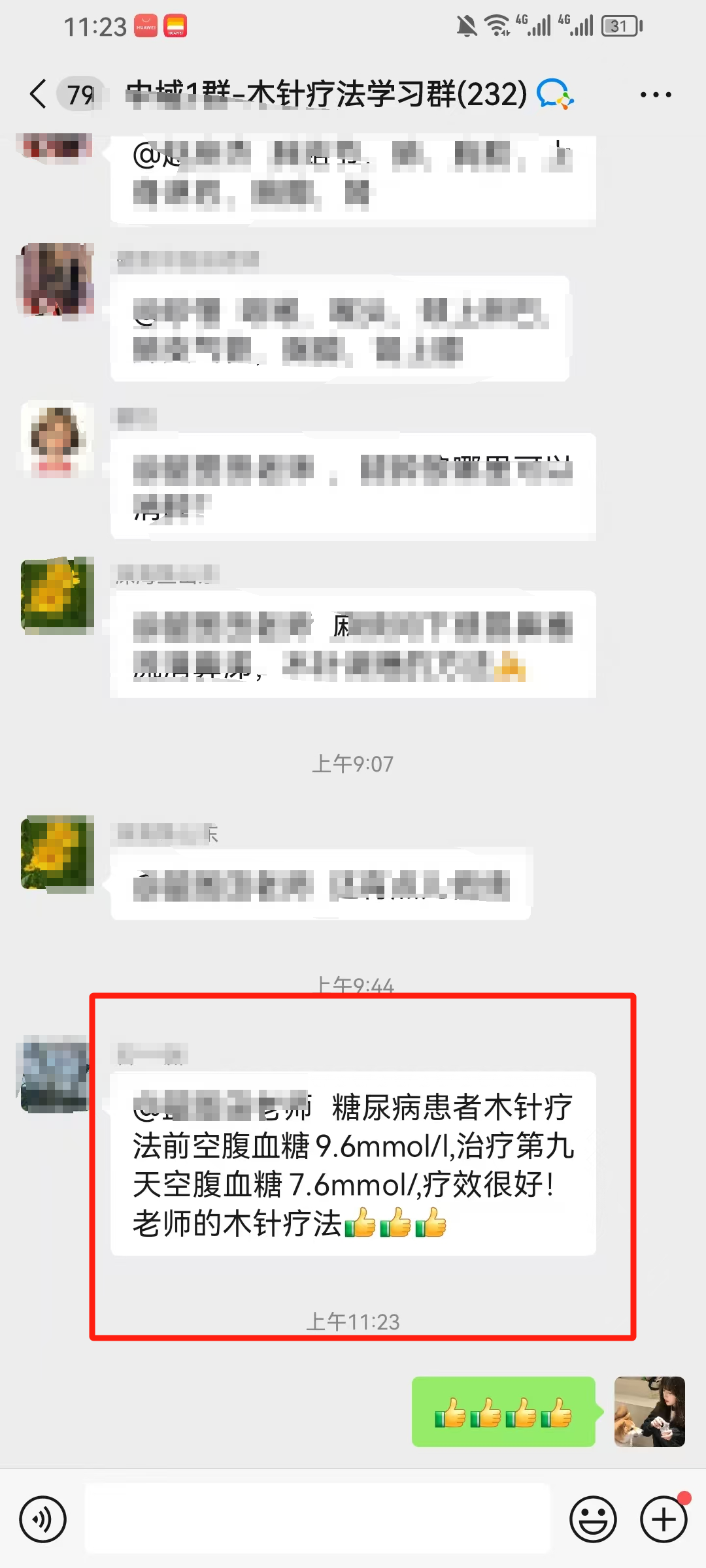Open the voice message speaker icon
Screen dimensions: 706x1568
[x=43, y=1519]
